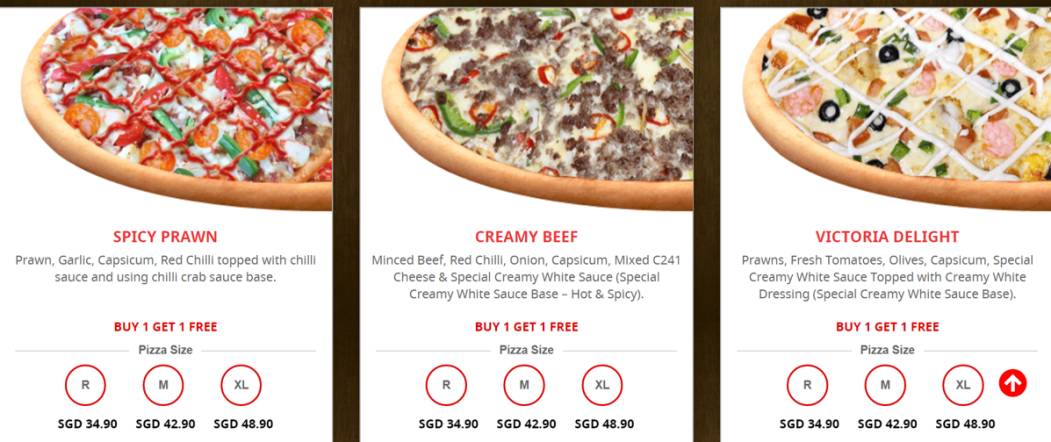The width and height of the screenshot is (1051, 442).
Task: Open the Creamy Beef pizza image
Action: click(x=535, y=100)
